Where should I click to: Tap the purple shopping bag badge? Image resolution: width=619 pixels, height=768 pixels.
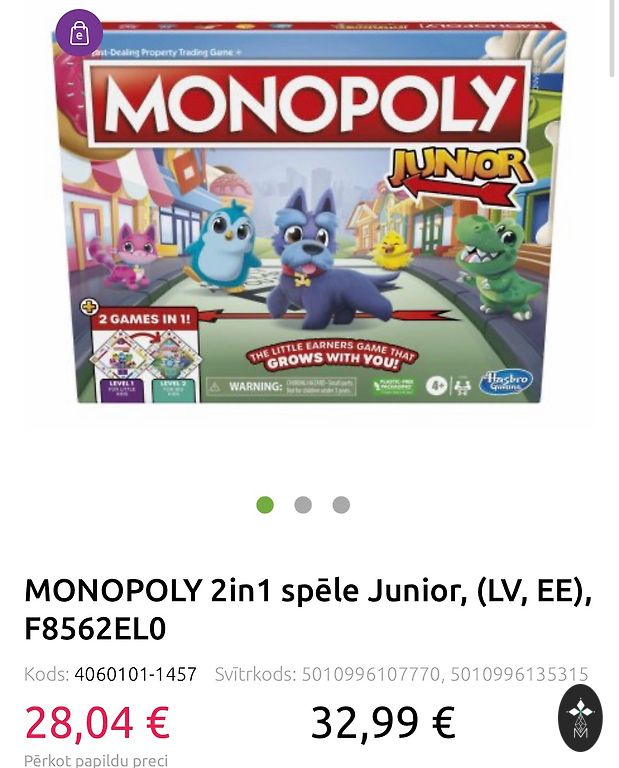point(79,34)
